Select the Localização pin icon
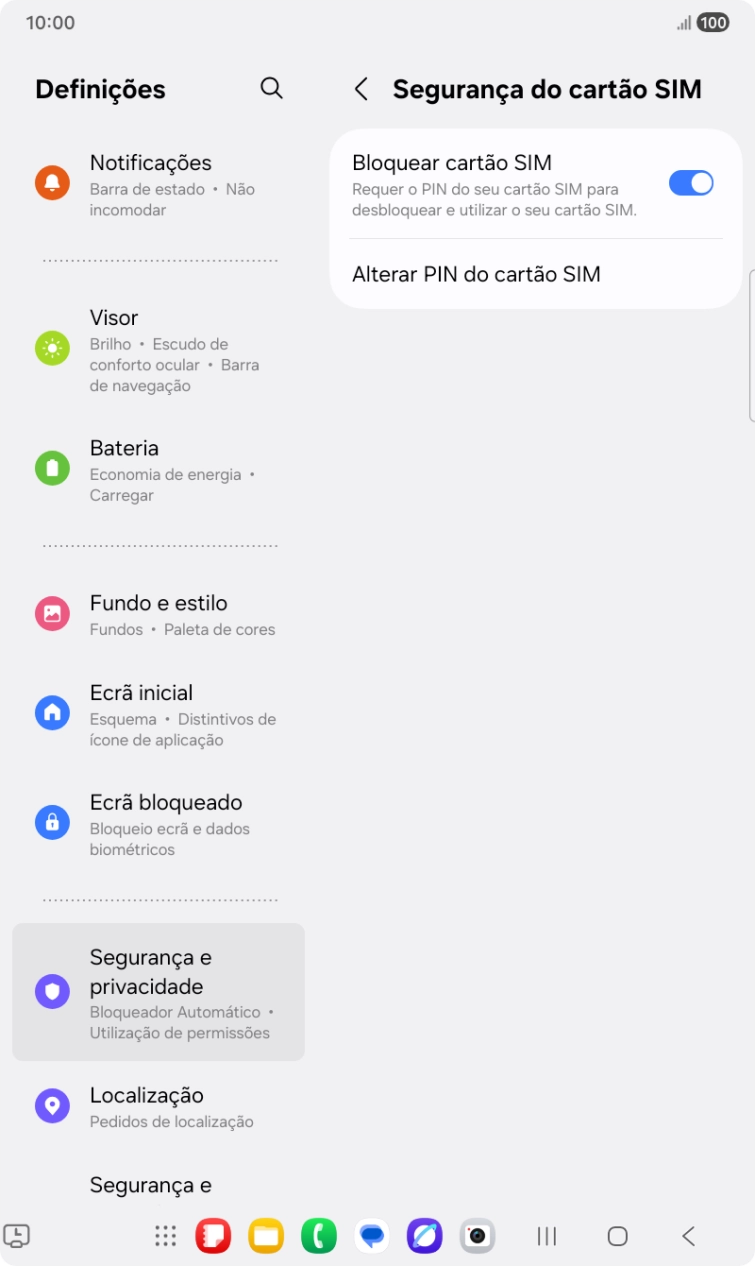 pos(52,1104)
